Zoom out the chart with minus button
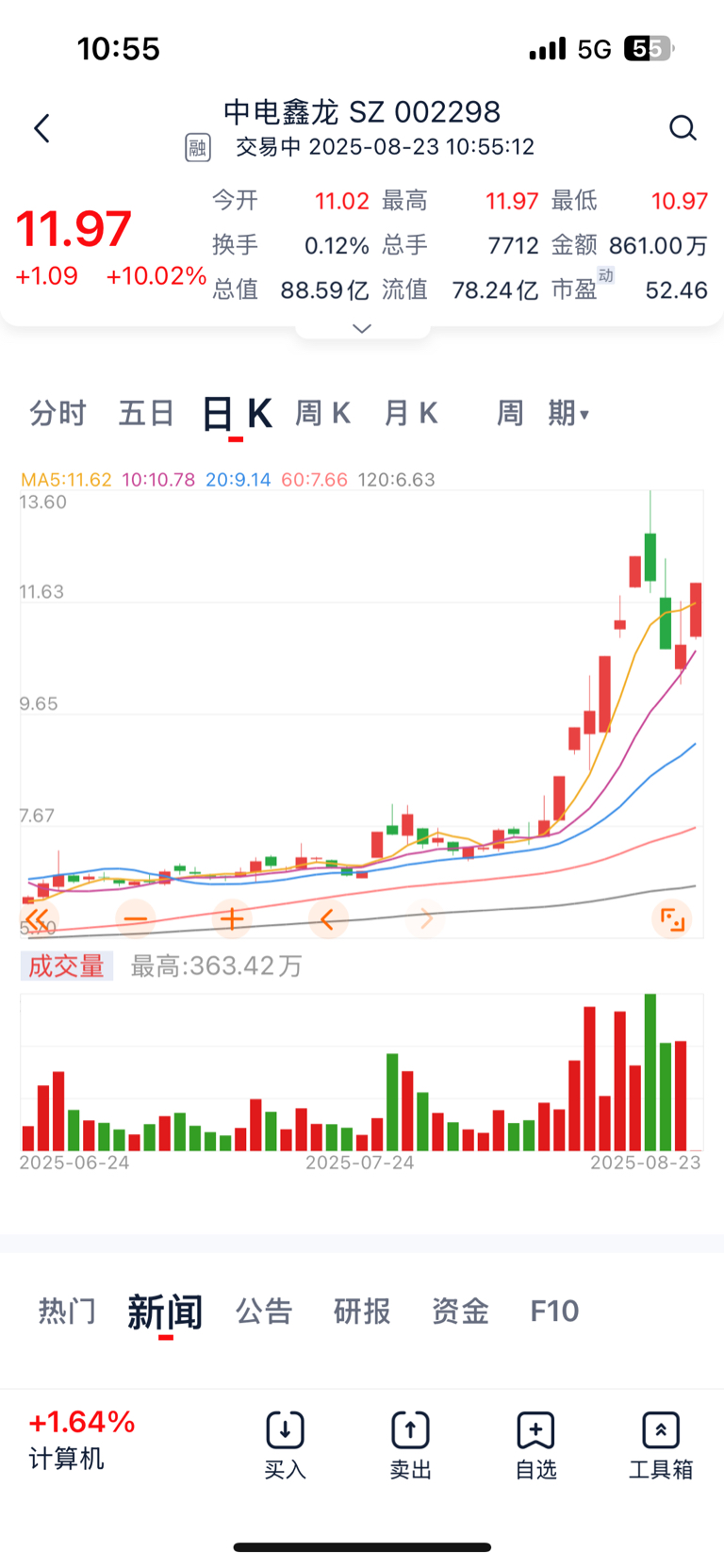 (x=136, y=918)
